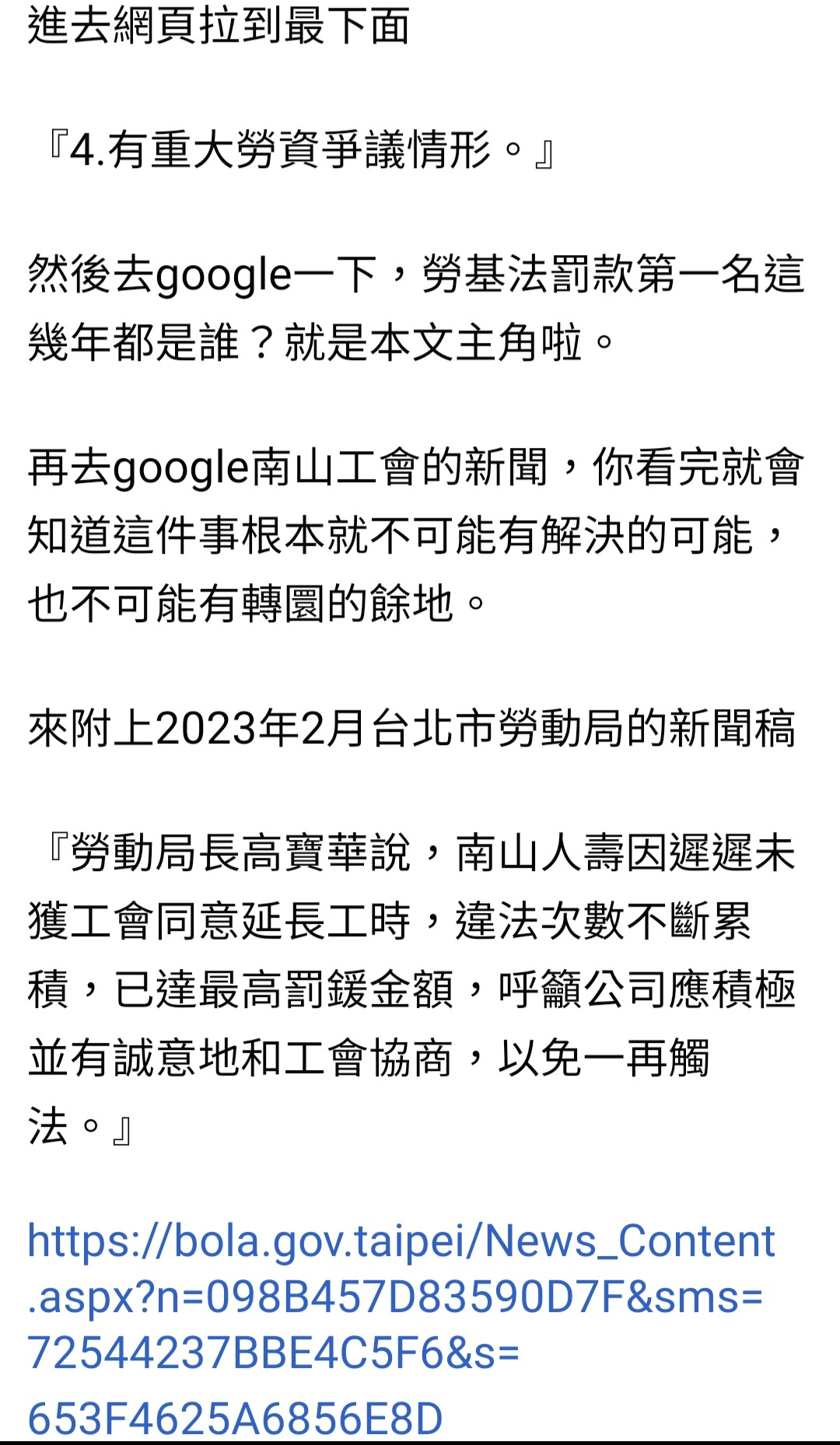The image size is (840, 1445).
Task: Open the bola.gov.taipei news link
Action: point(401,1328)
